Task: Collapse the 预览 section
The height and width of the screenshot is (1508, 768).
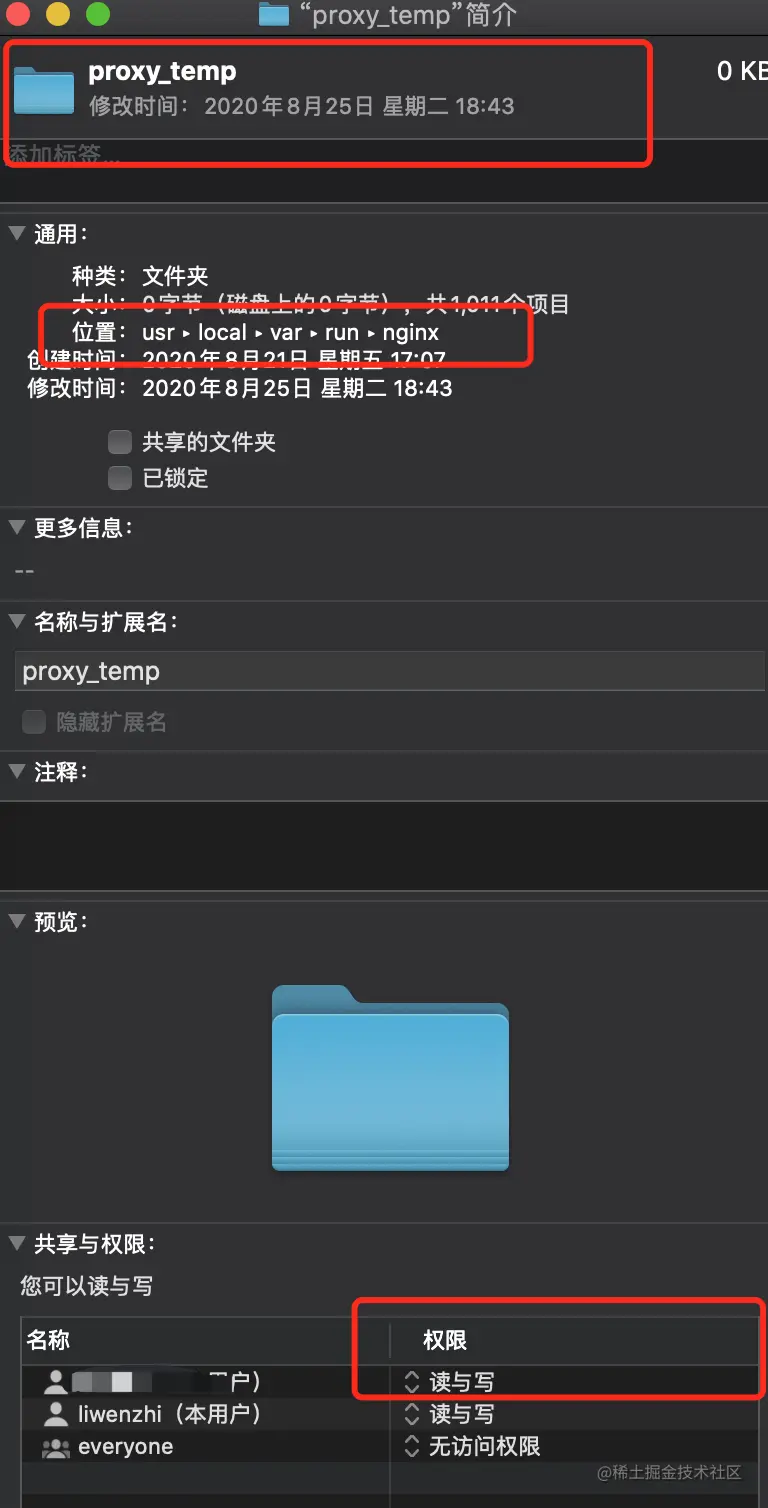Action: click(16, 922)
